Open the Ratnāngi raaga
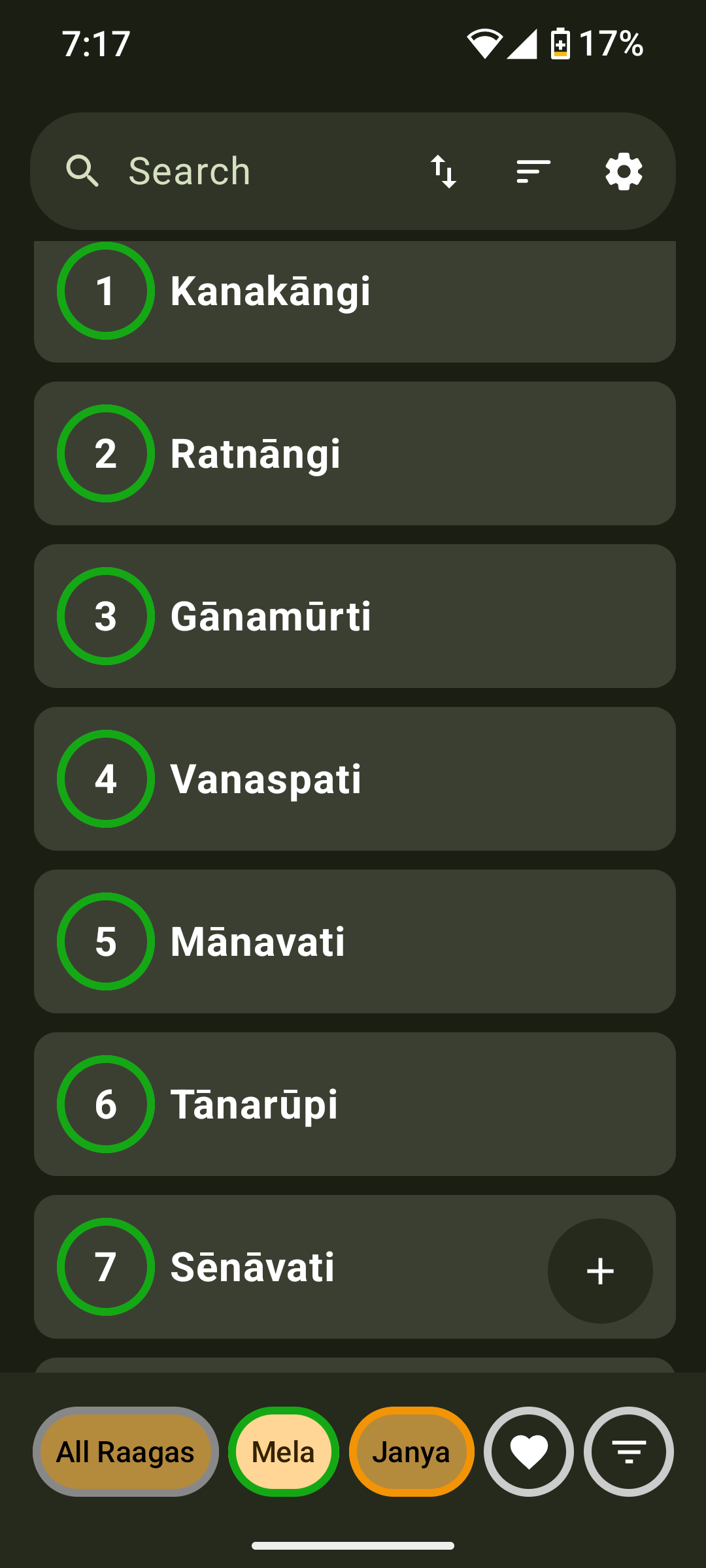 (353, 453)
